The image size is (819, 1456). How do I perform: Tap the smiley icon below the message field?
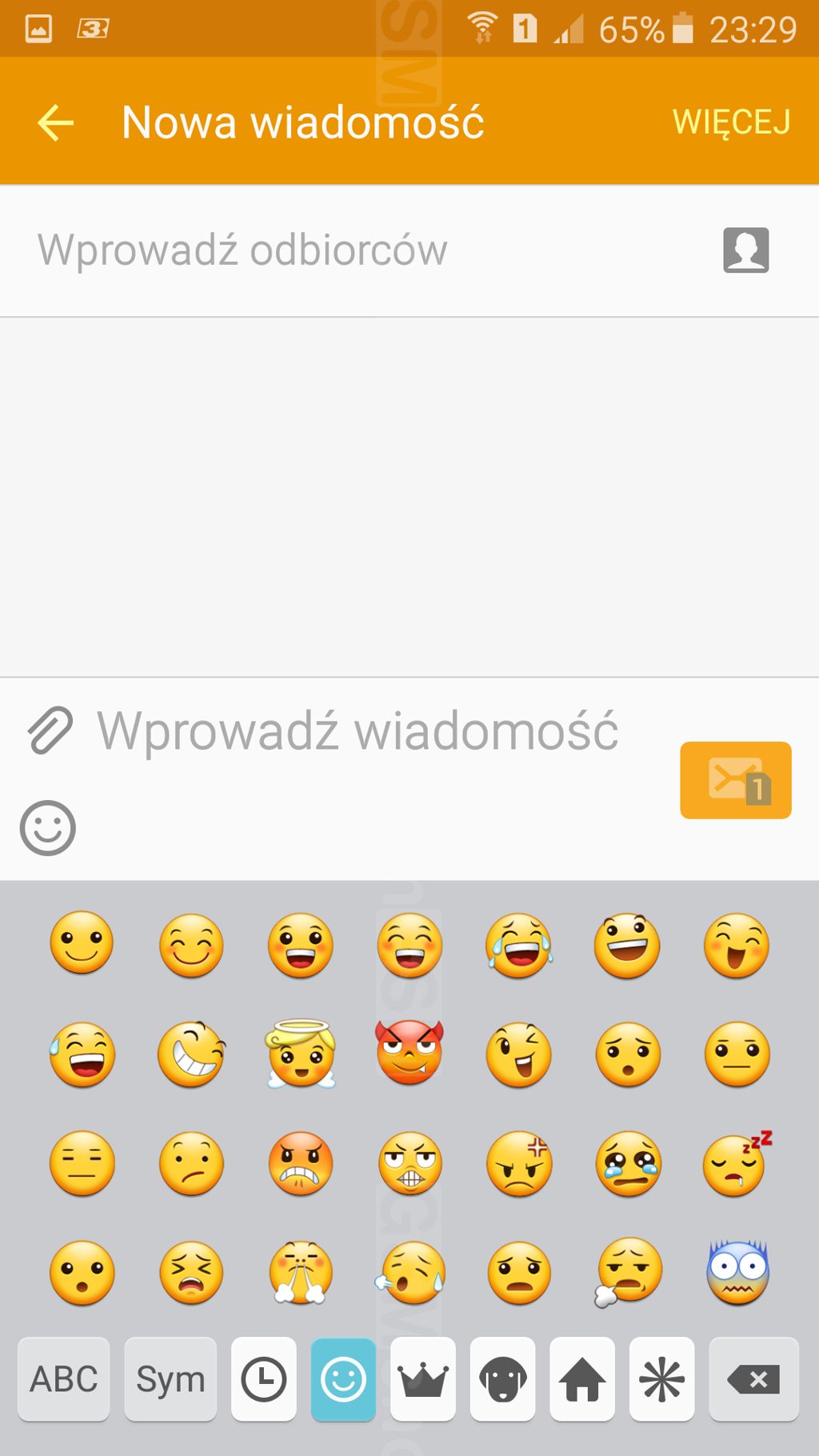[48, 828]
